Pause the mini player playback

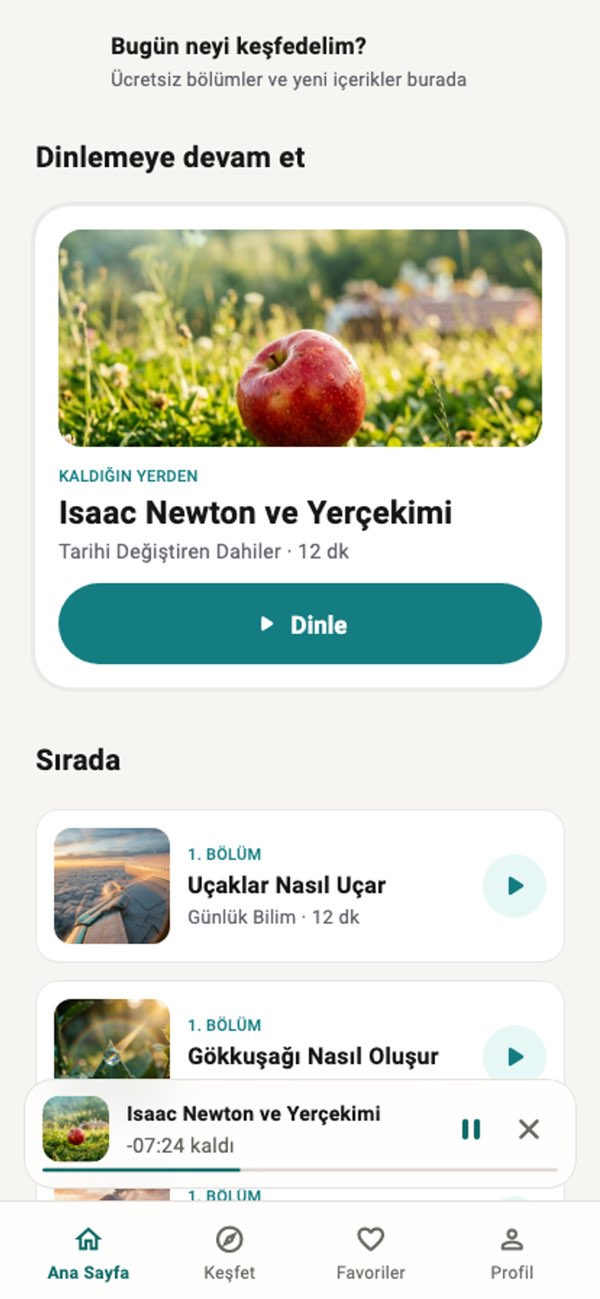[x=471, y=1129]
